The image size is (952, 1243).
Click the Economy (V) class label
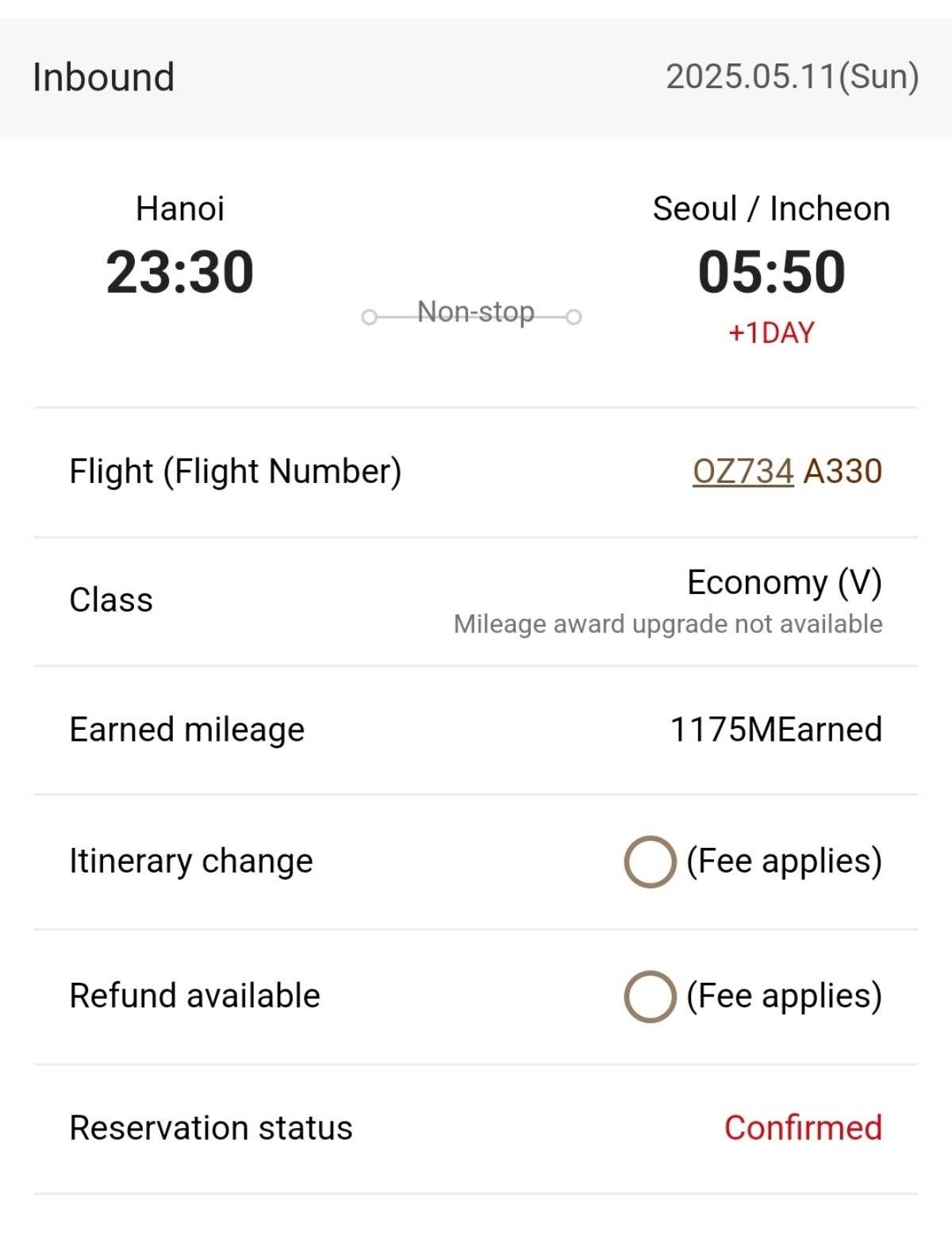point(786,581)
